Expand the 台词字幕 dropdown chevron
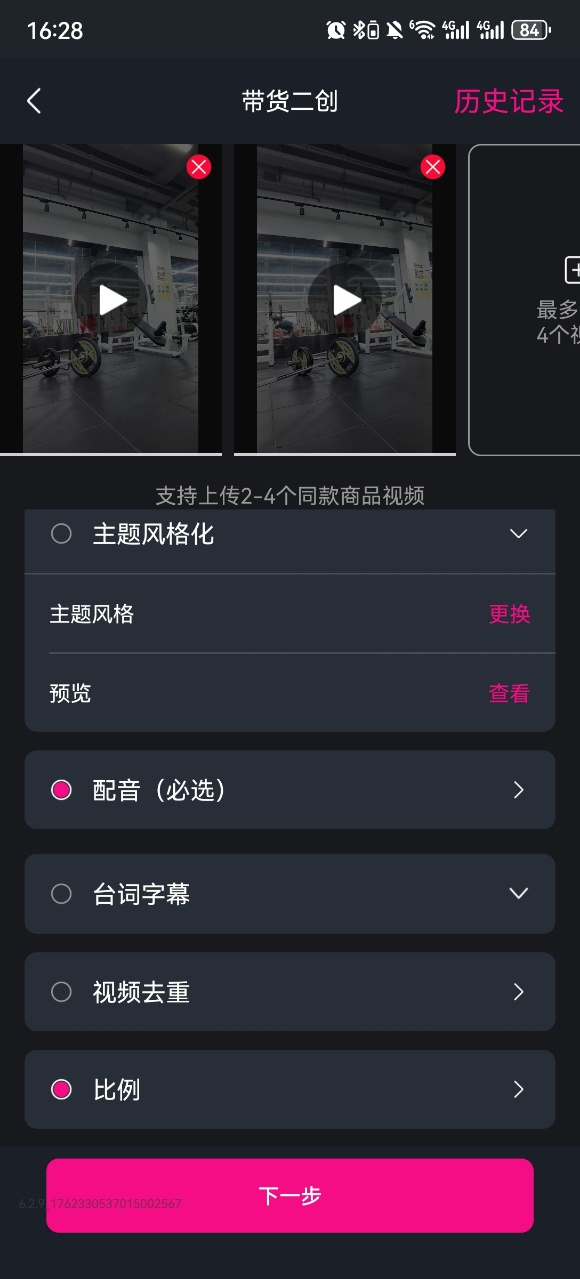This screenshot has height=1279, width=580. tap(518, 893)
